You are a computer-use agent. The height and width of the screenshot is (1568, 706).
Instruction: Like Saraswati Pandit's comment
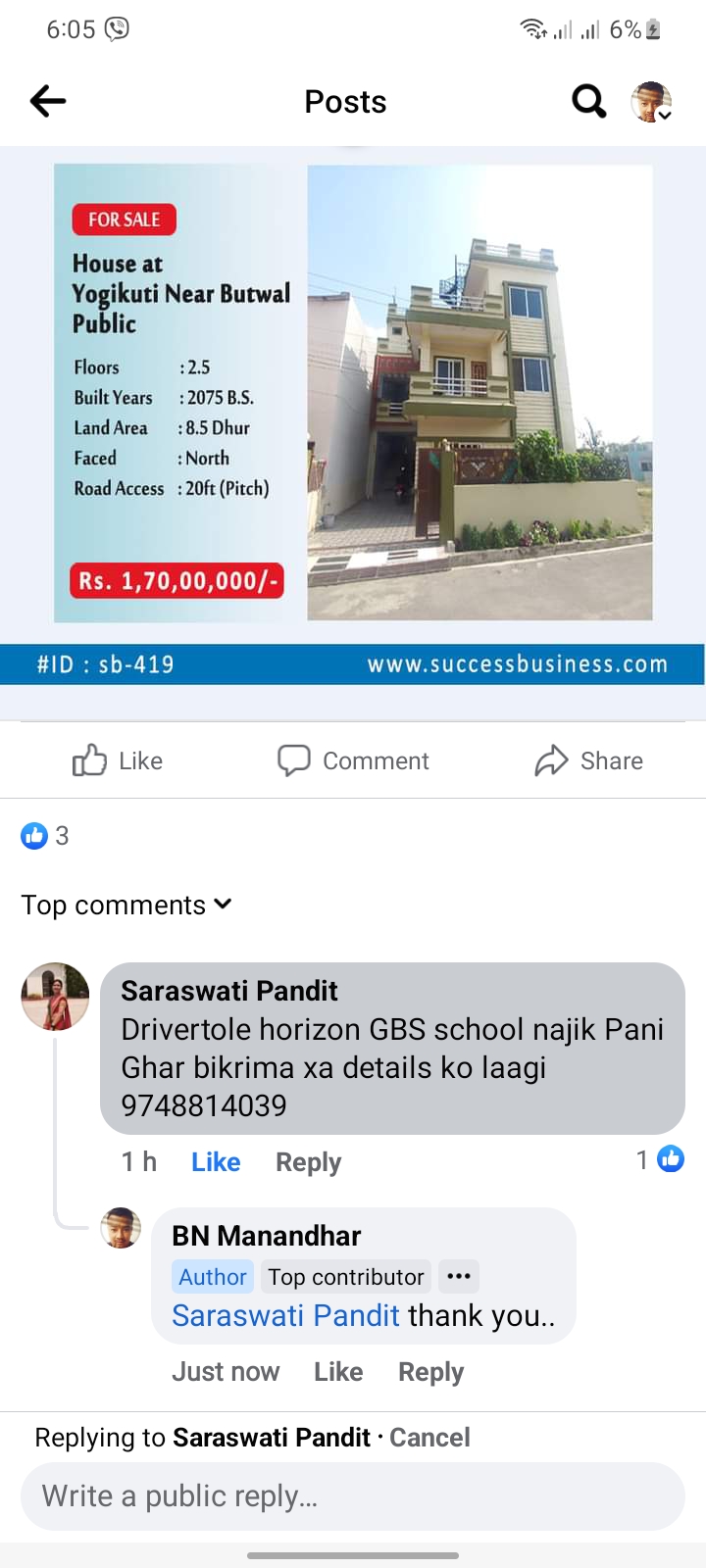[216, 1162]
